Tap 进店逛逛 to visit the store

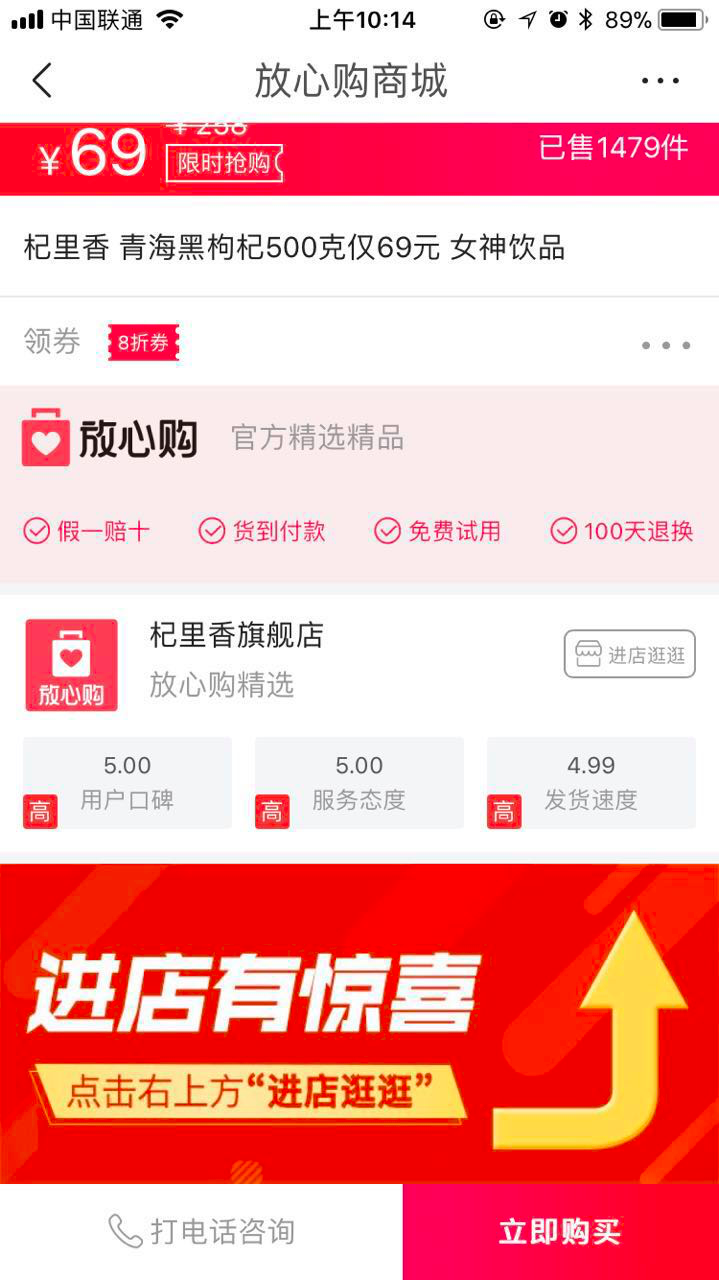[630, 654]
